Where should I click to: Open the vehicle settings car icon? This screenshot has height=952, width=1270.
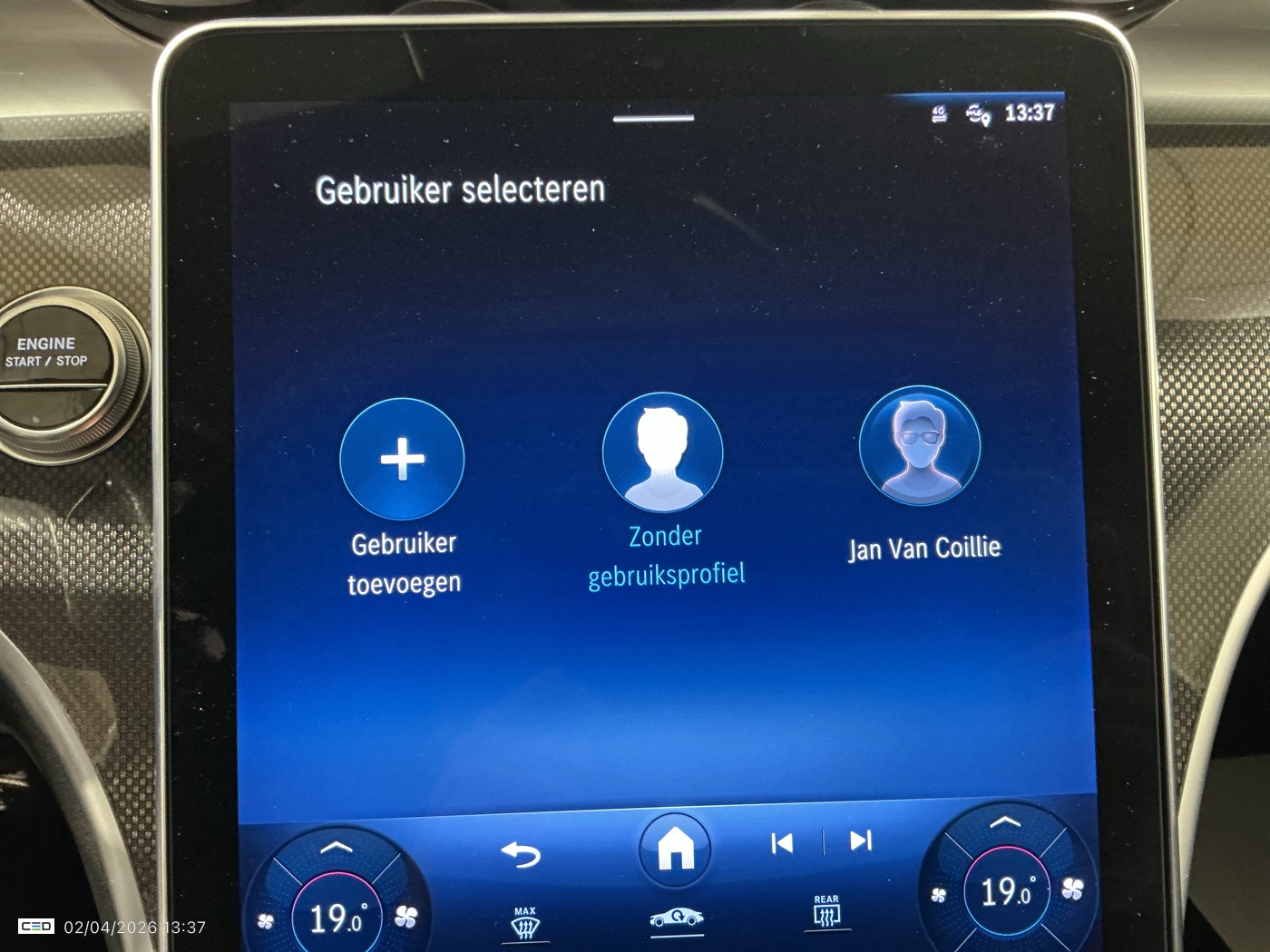(676, 918)
